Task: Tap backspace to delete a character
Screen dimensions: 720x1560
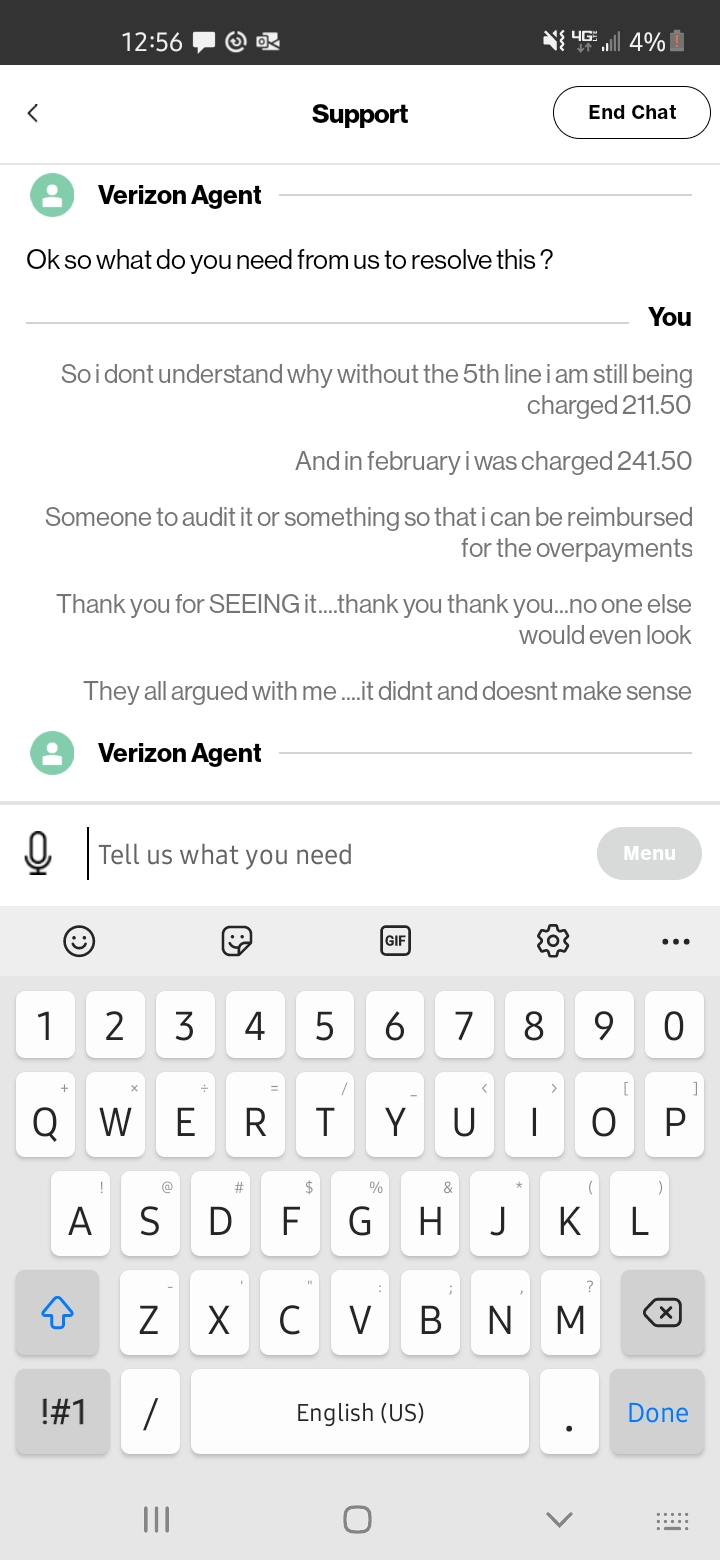Action: click(662, 1313)
